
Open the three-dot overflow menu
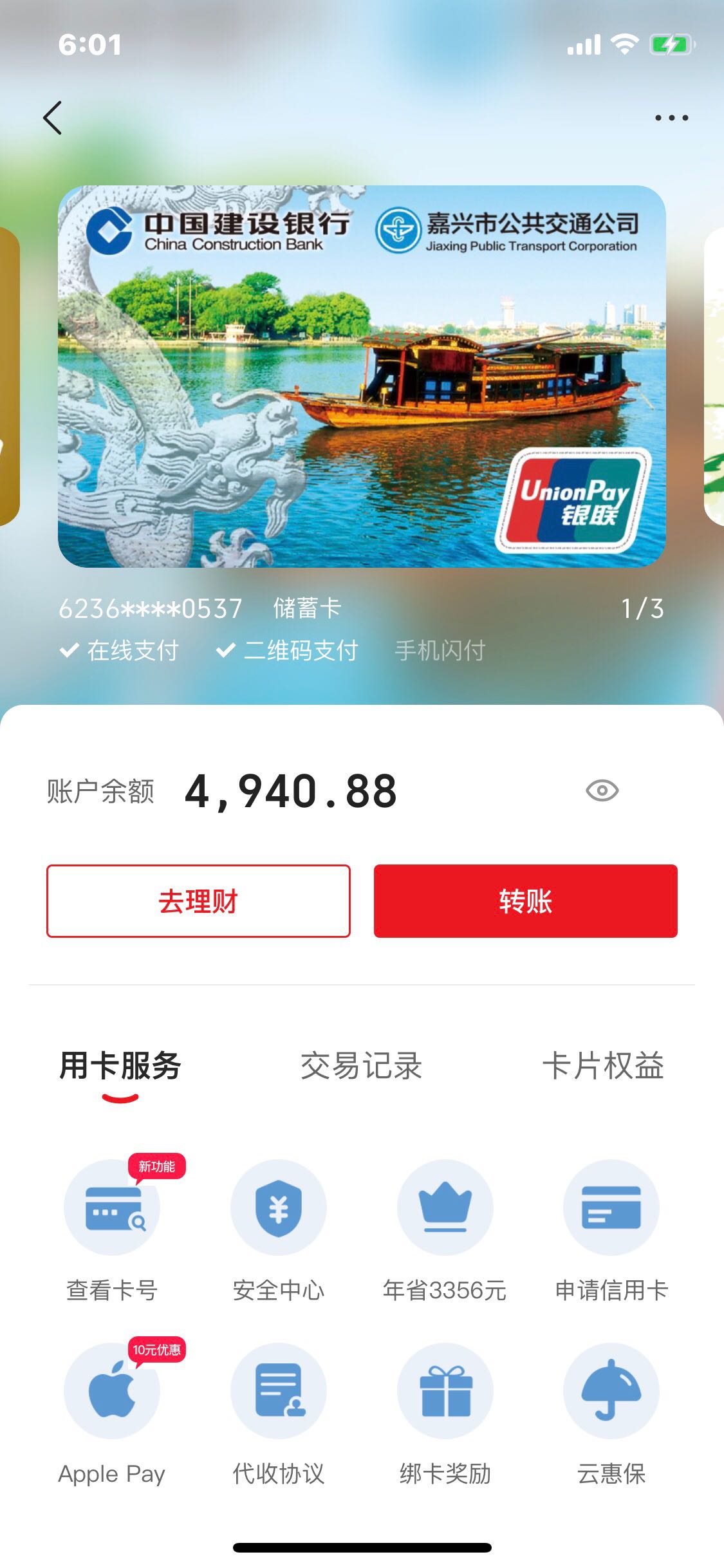(x=671, y=118)
